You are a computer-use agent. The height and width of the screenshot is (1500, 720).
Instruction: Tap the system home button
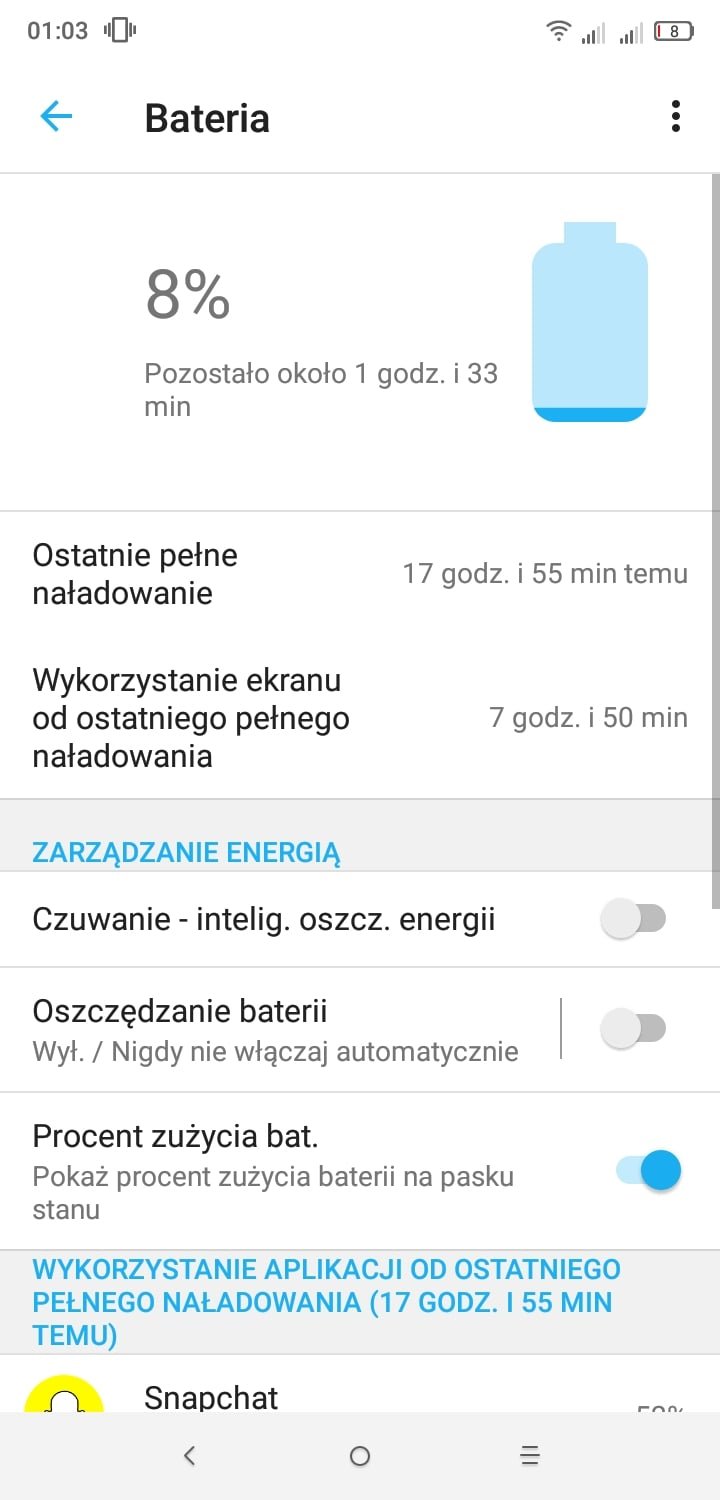click(360, 1456)
